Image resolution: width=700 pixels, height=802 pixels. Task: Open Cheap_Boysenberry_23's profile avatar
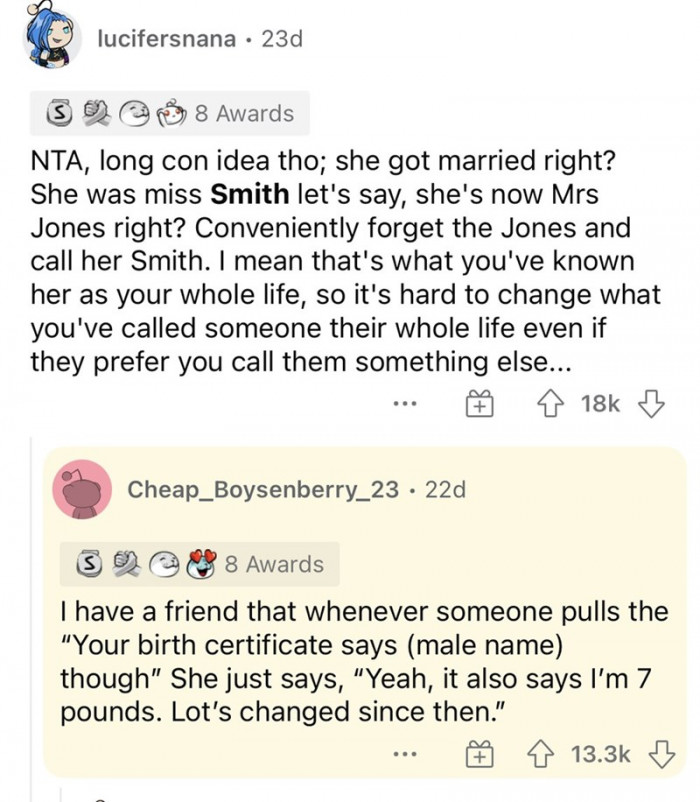(81, 489)
